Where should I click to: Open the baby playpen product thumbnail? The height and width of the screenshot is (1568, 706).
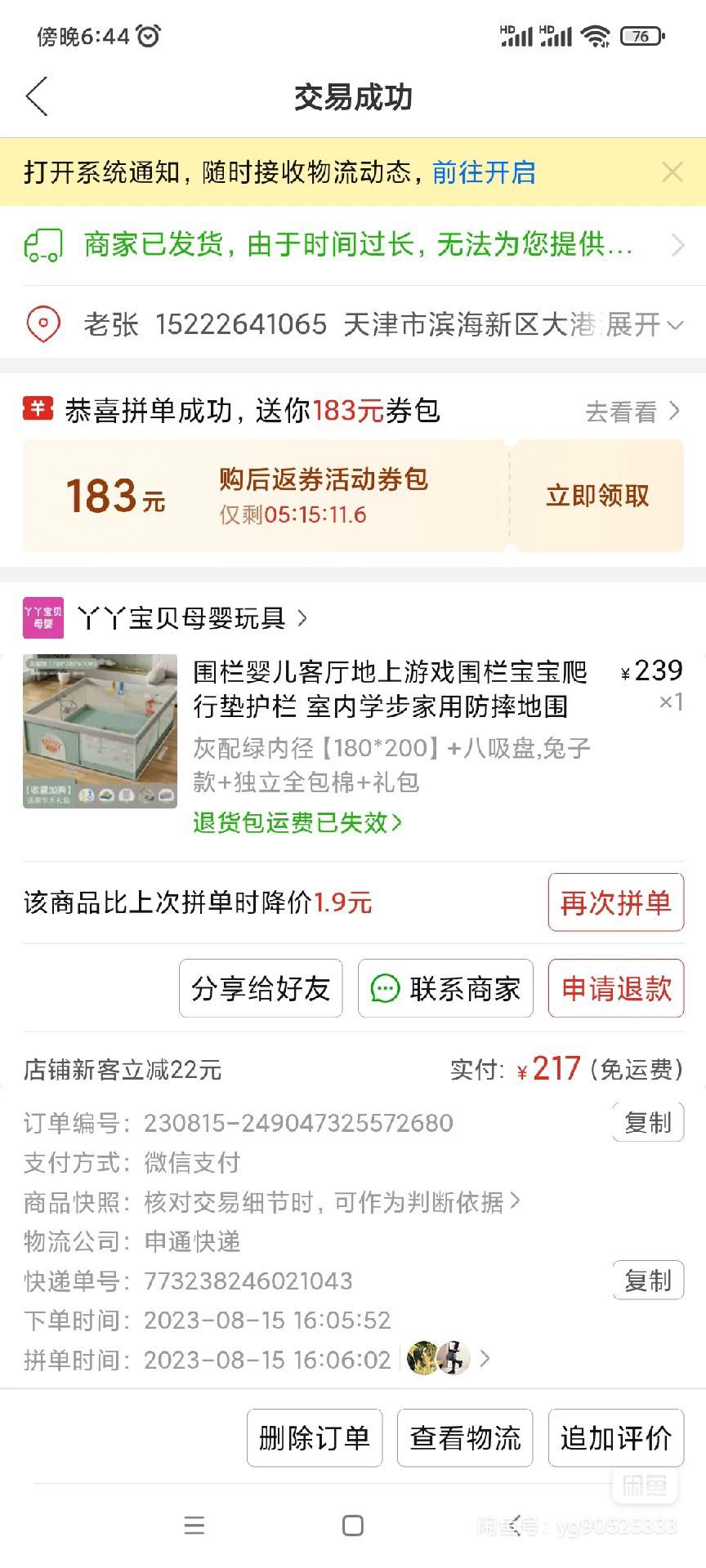coord(100,731)
